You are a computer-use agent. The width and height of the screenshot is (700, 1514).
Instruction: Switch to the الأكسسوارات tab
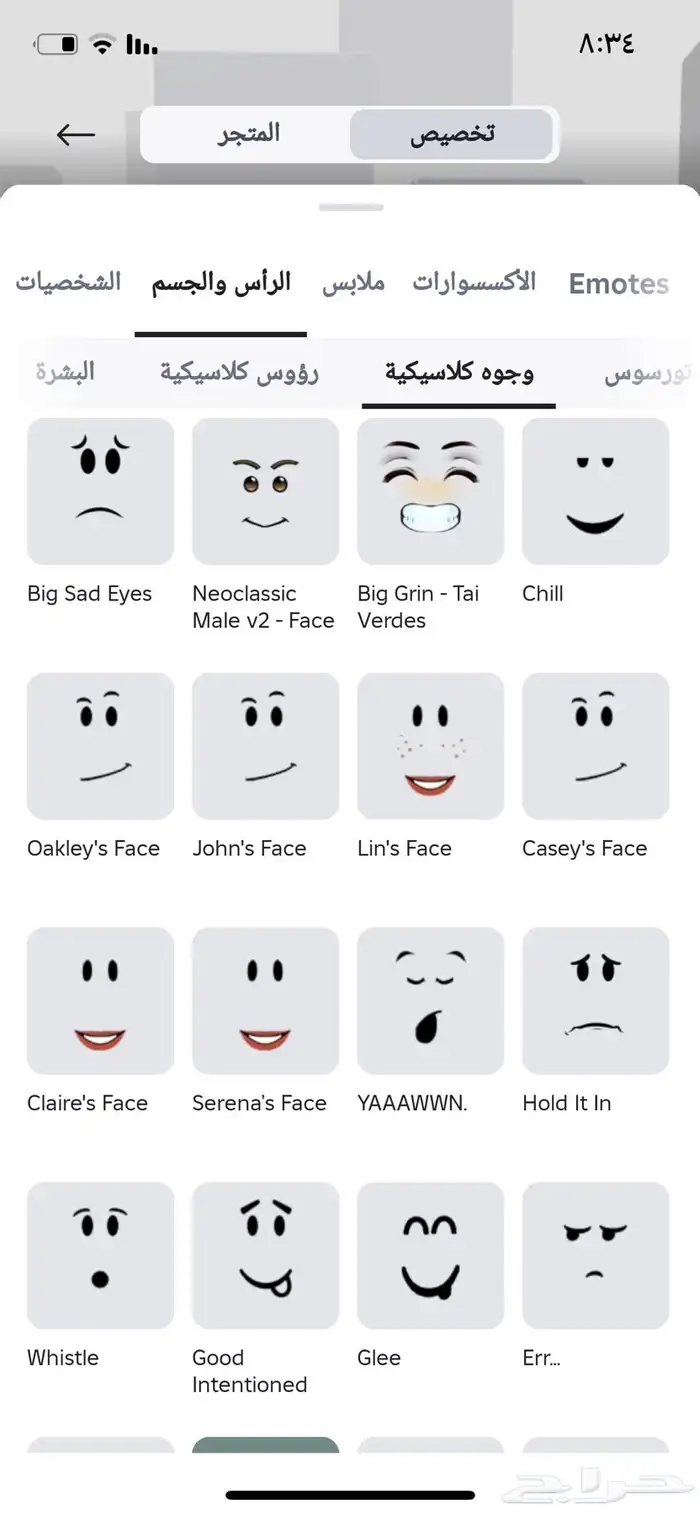click(x=474, y=283)
